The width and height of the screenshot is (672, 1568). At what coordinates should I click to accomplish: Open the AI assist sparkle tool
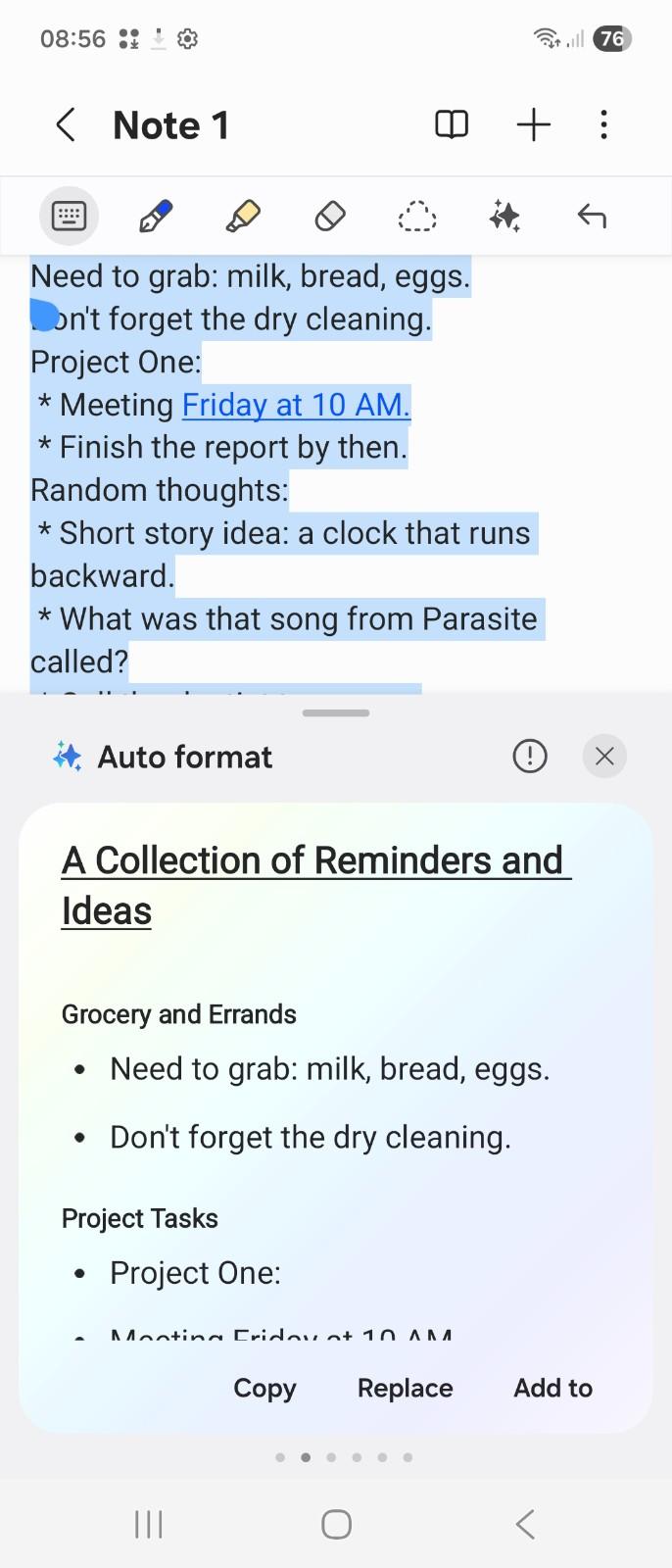click(504, 216)
